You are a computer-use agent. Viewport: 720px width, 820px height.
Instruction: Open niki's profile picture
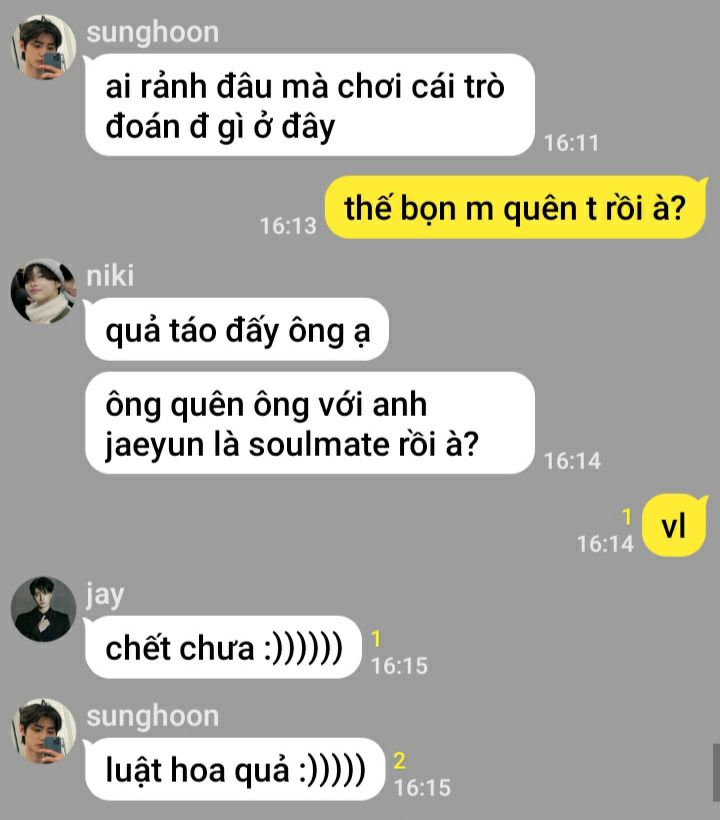(x=43, y=292)
